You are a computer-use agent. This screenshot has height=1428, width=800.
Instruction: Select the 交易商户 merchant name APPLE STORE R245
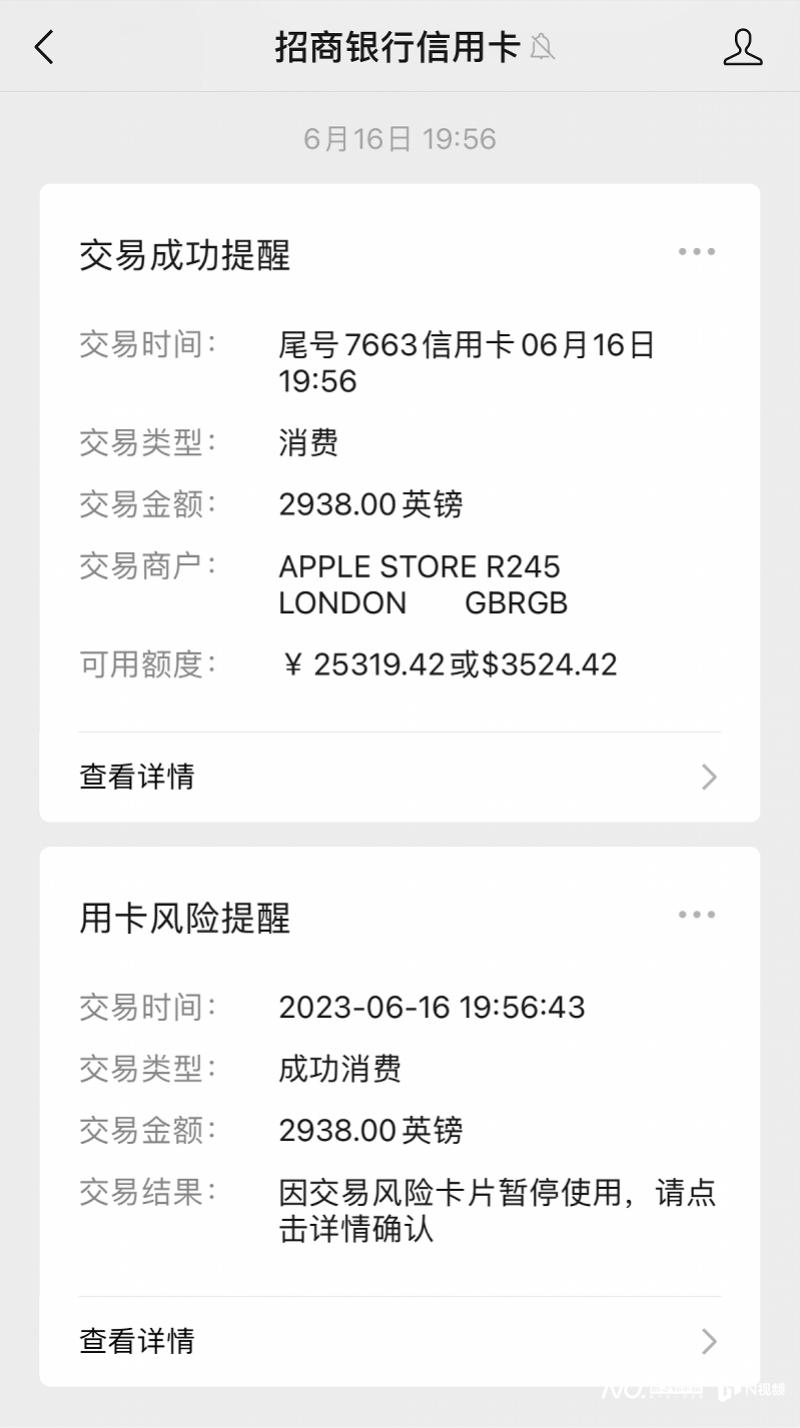[x=421, y=566]
